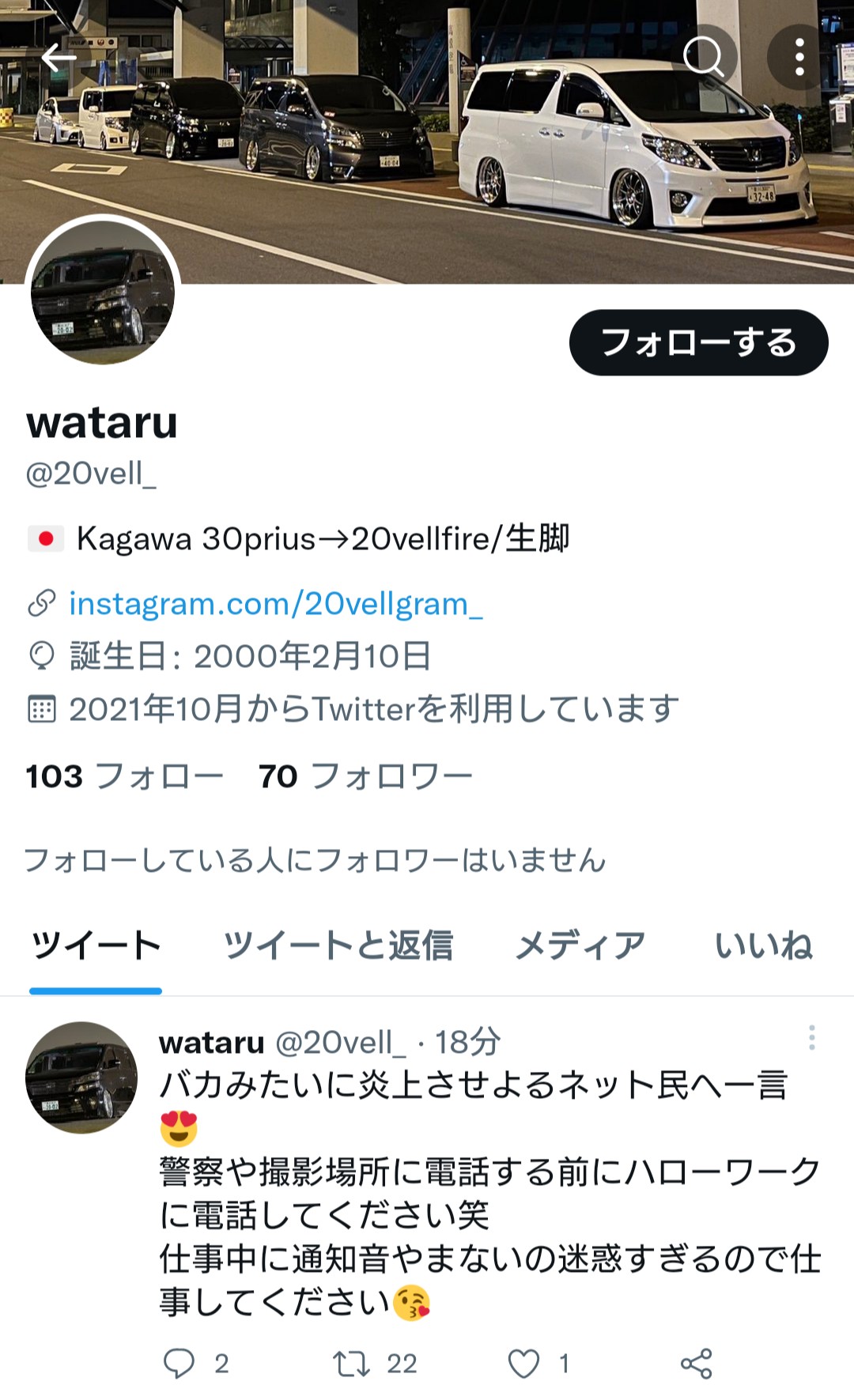View the 103 フォロー list

(x=124, y=776)
